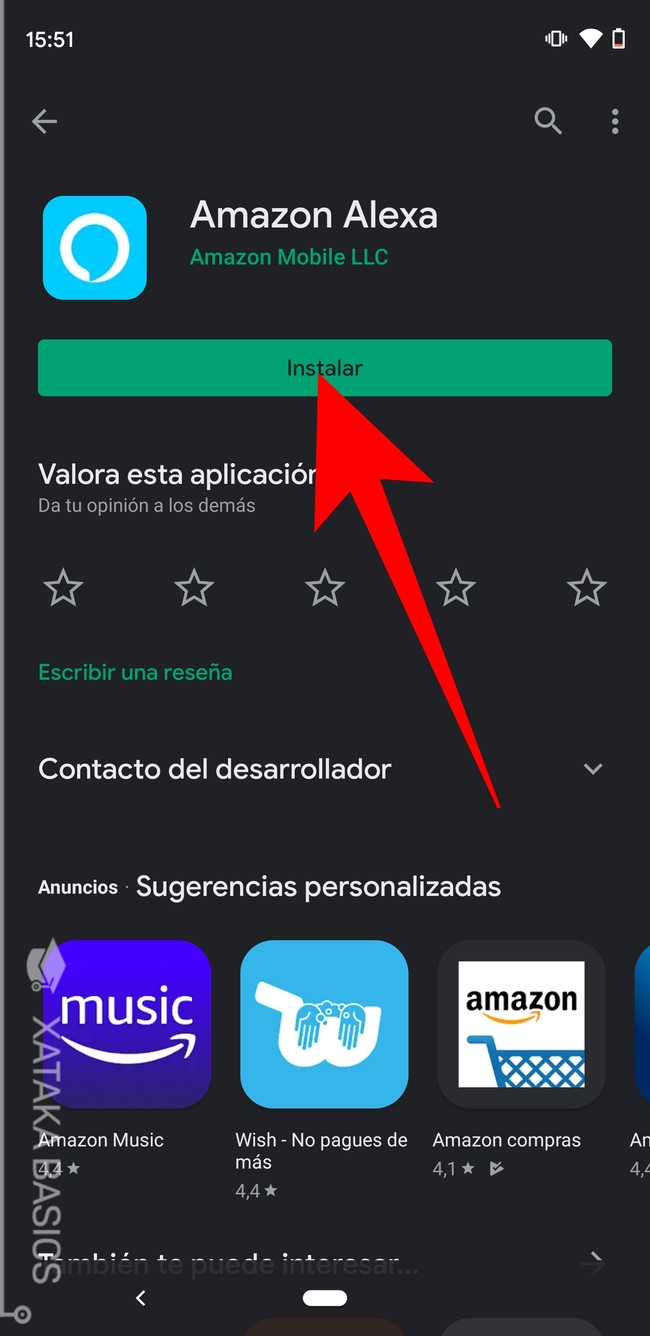Give Amazon Alexa five stars
650x1336 pixels.
pyautogui.click(x=586, y=588)
